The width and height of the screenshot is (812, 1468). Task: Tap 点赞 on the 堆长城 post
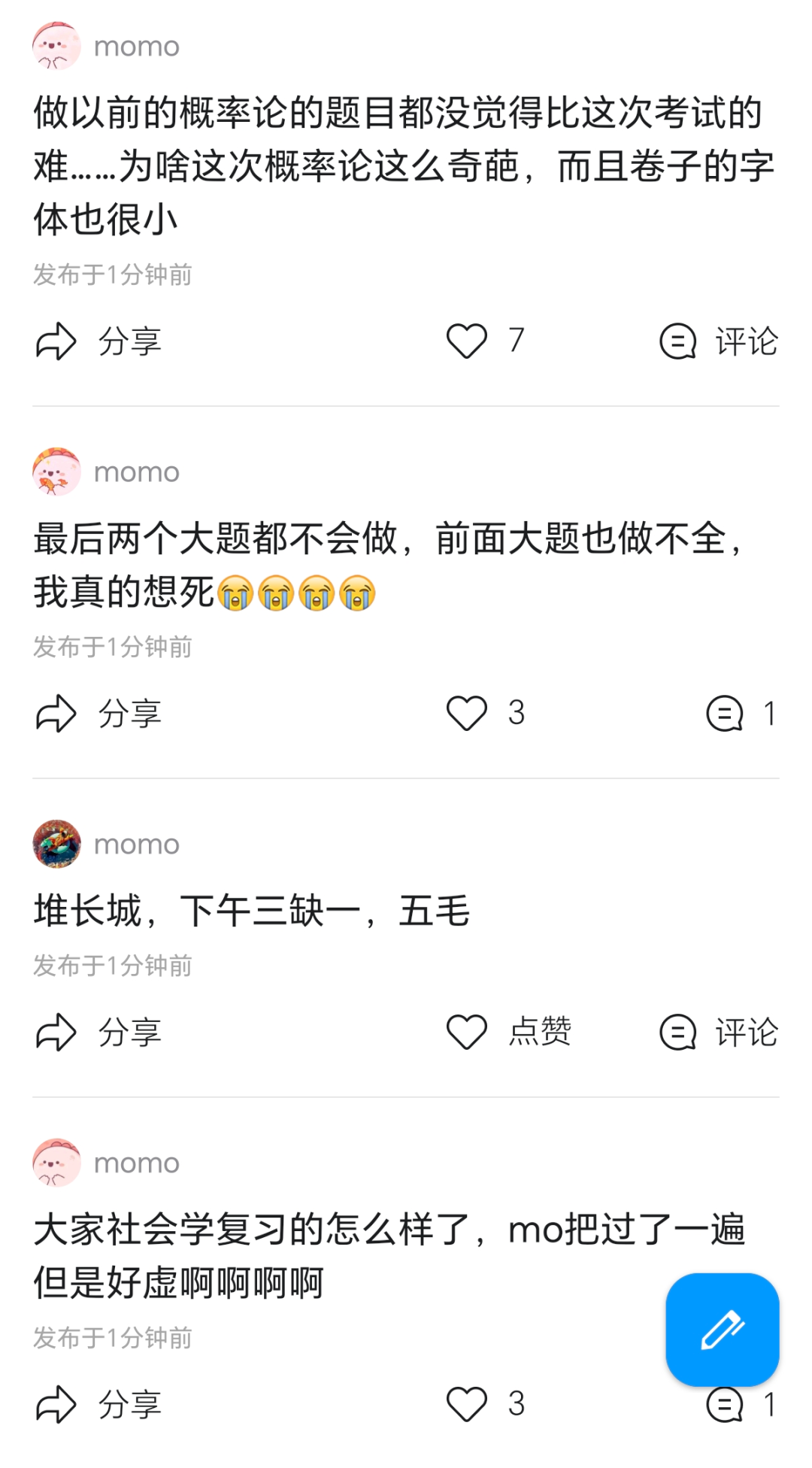[x=509, y=1031]
